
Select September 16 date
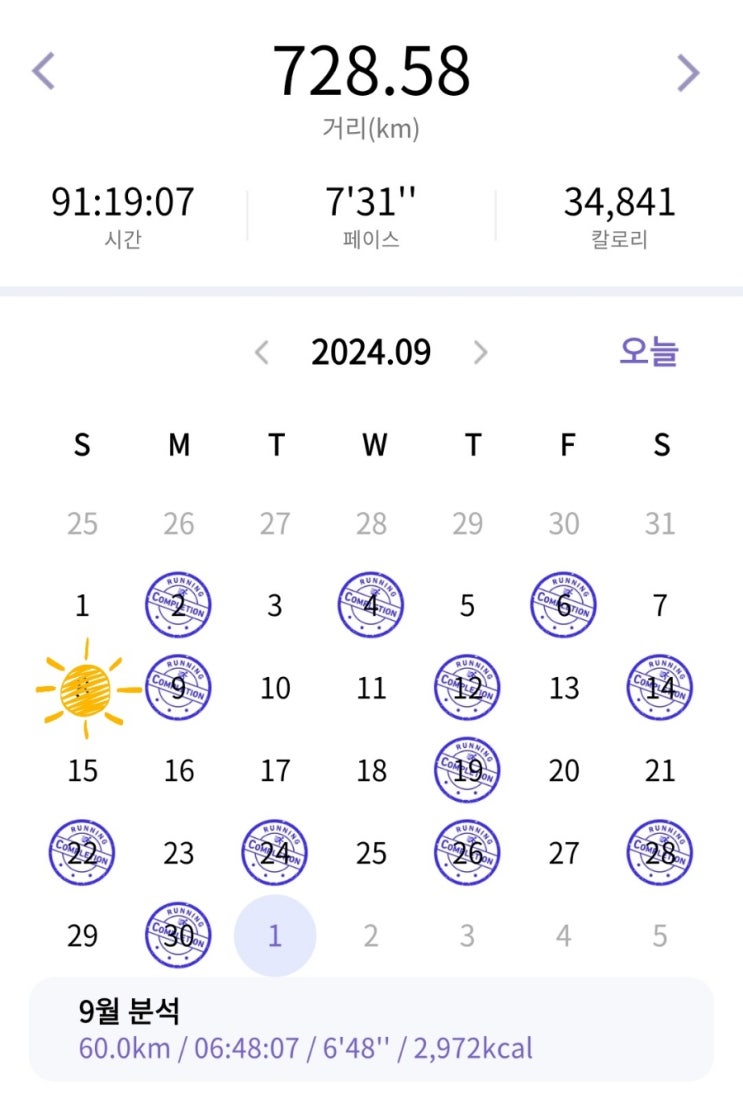(x=178, y=770)
